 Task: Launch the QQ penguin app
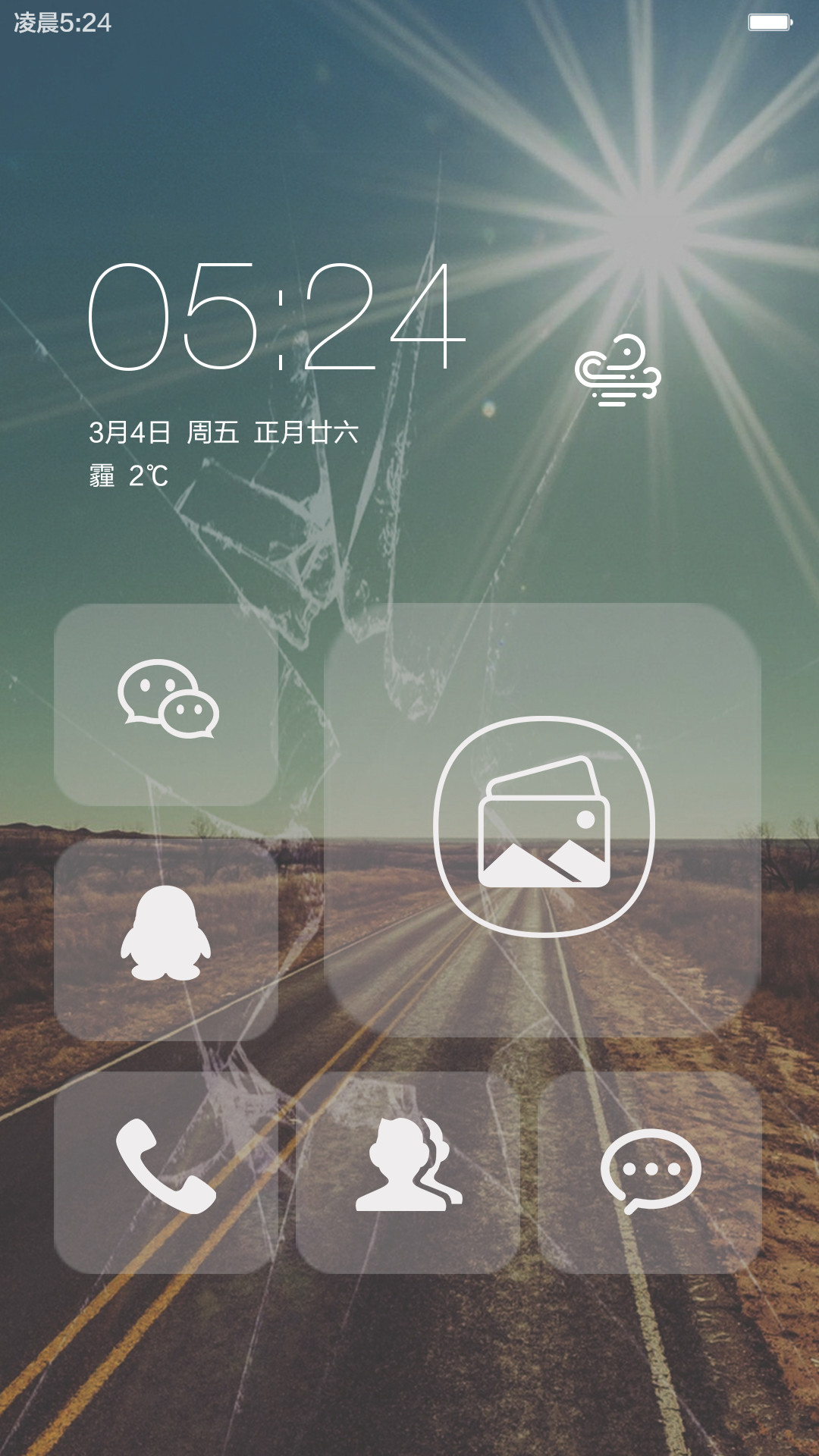166,940
